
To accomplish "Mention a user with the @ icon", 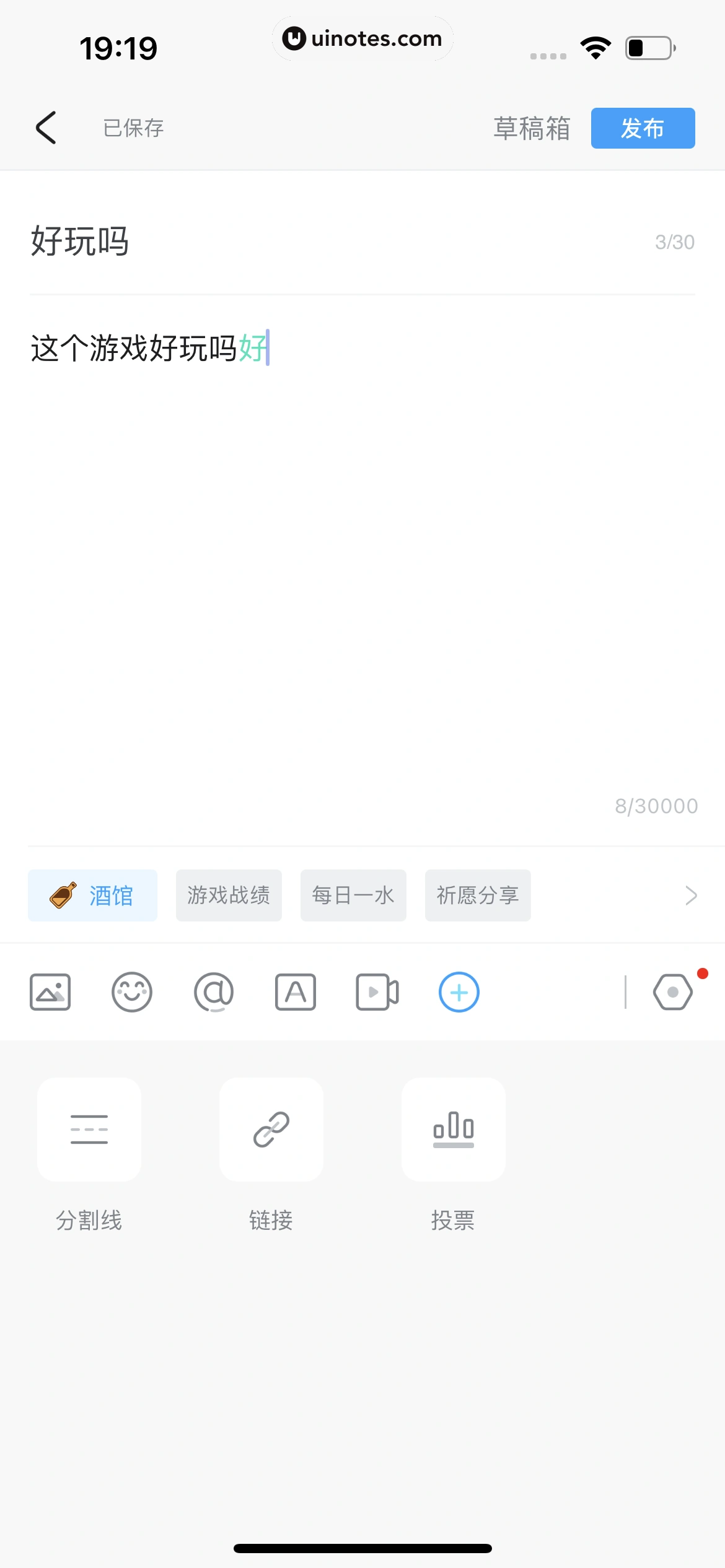I will coord(214,991).
